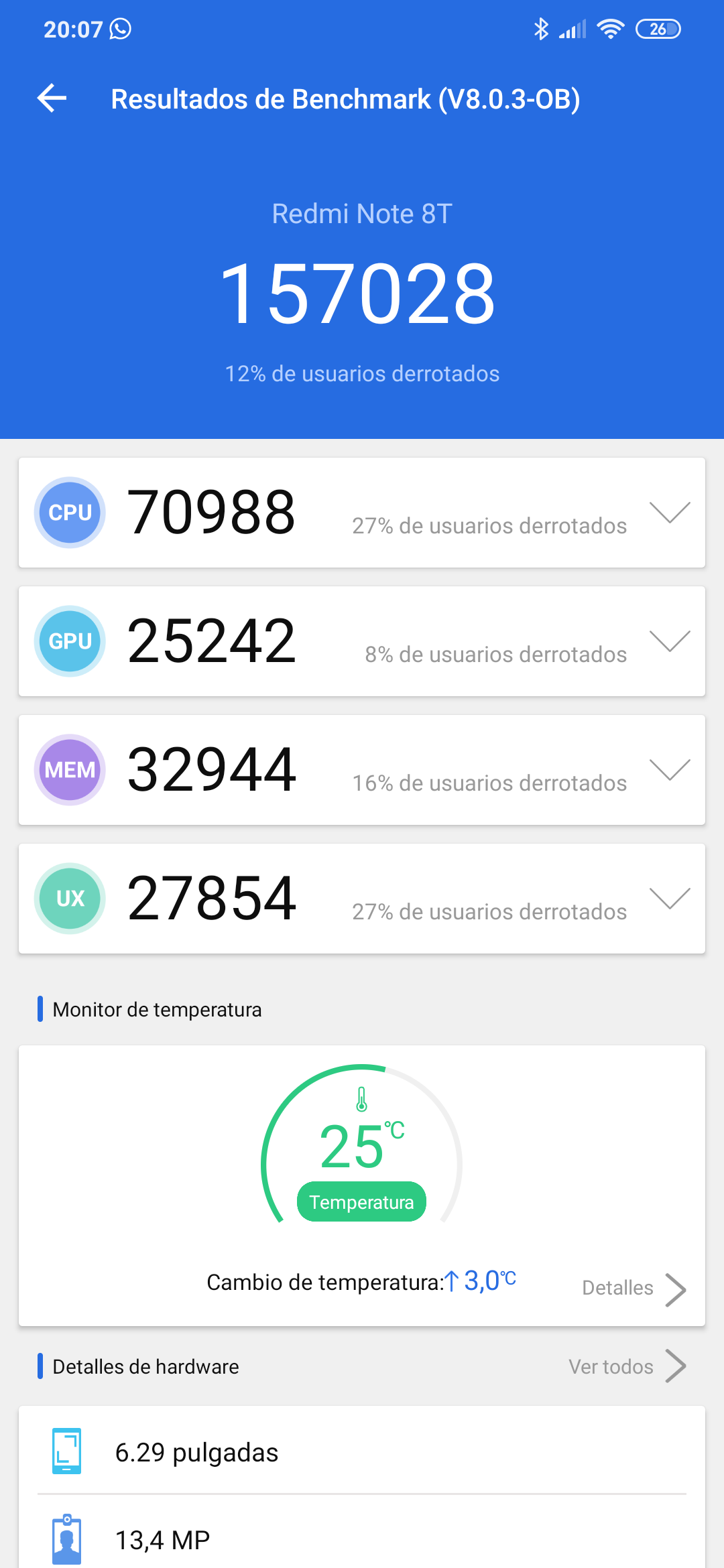Screen dimensions: 724x1568
Task: Expand the CPU score details
Action: coord(670,513)
